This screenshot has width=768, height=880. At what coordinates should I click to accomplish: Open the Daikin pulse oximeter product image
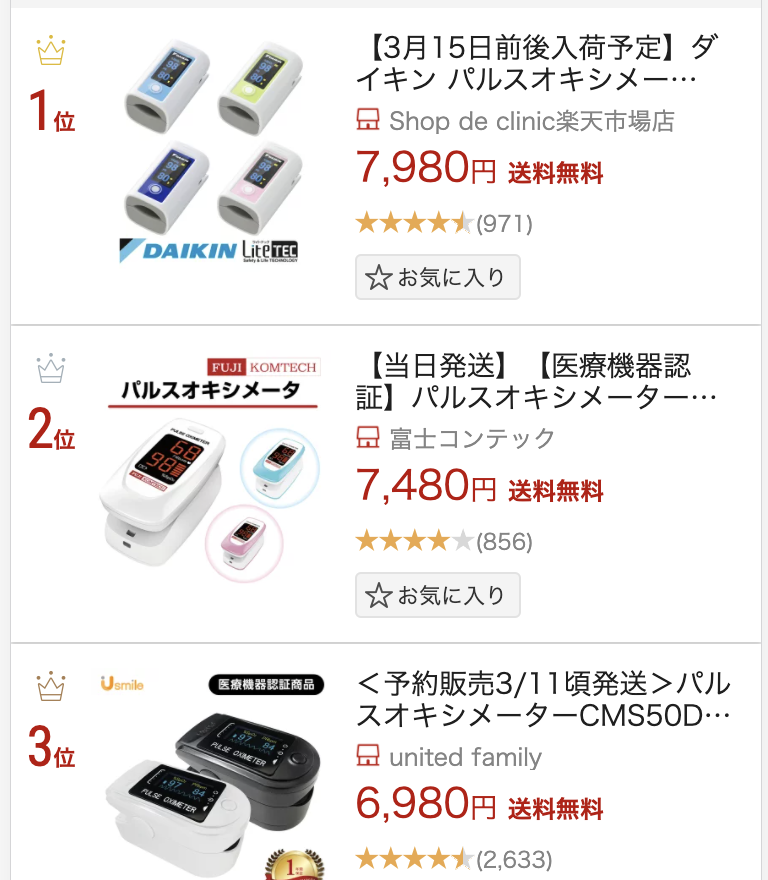[x=210, y=150]
